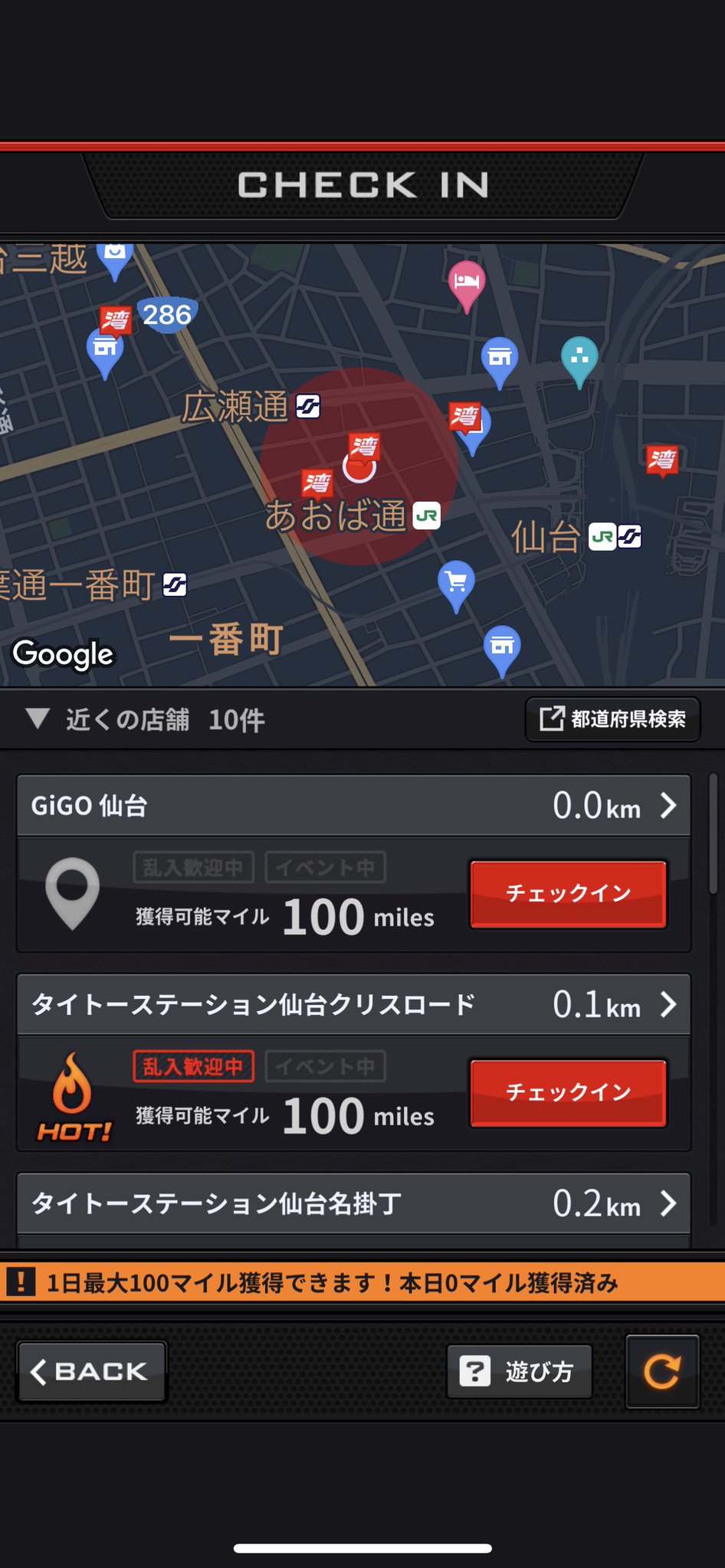
Task: Open 都道府県検索 prefecture search
Action: click(x=613, y=719)
